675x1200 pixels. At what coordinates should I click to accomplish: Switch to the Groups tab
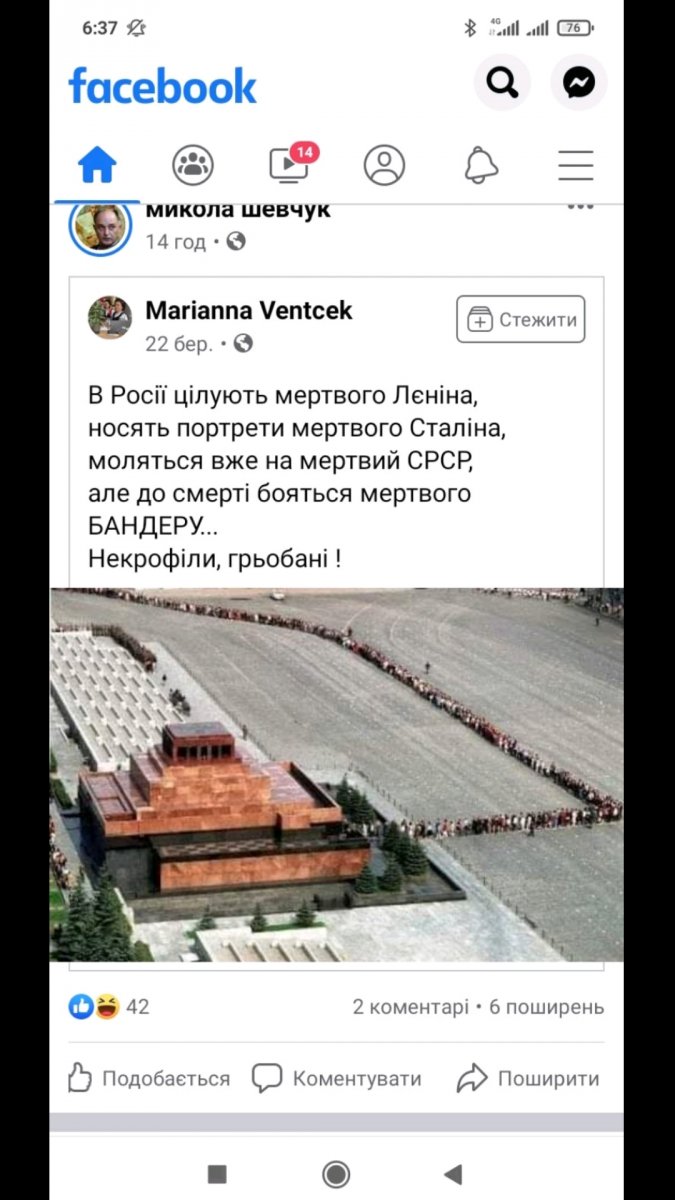coord(192,165)
